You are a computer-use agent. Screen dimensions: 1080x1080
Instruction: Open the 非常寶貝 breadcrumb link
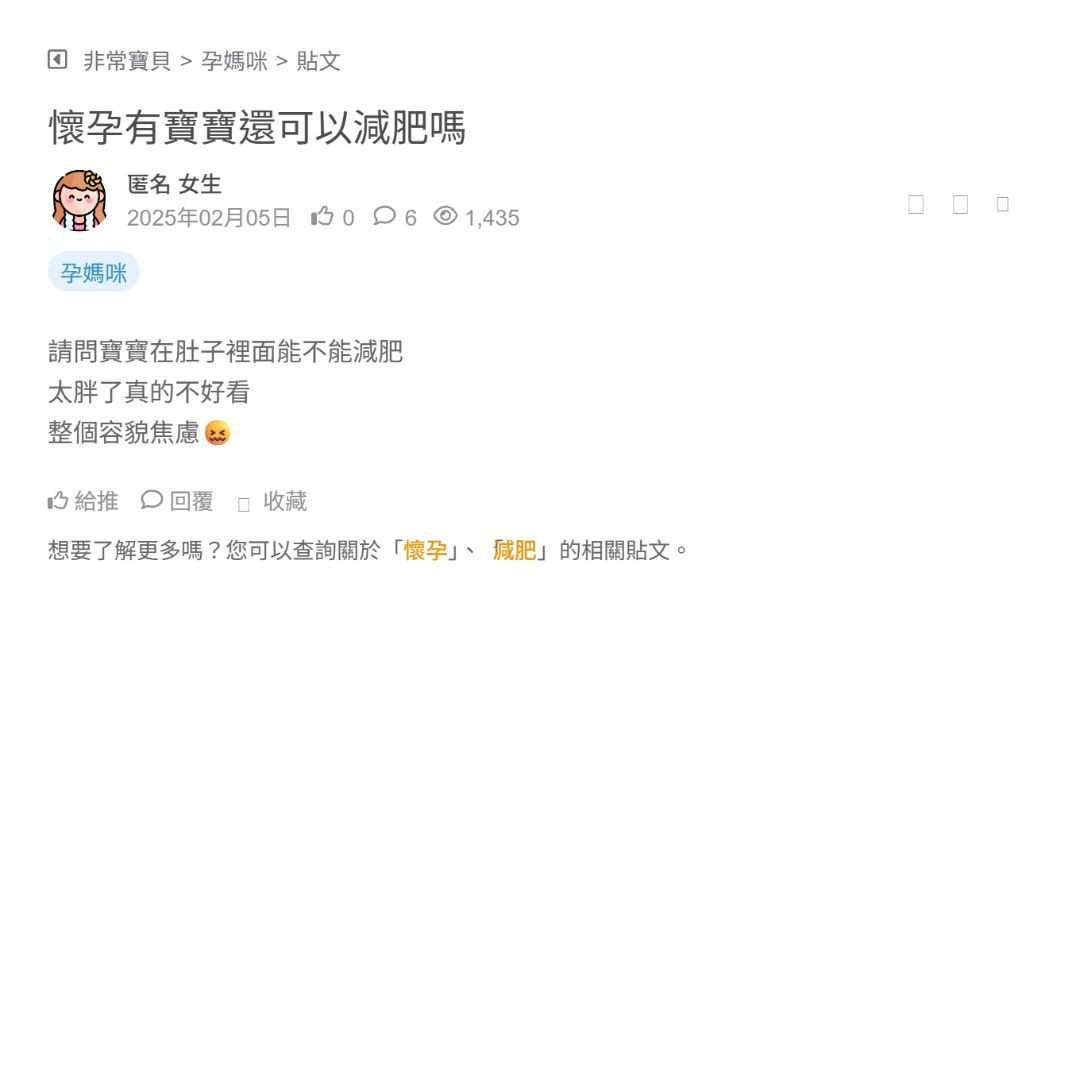coord(127,61)
